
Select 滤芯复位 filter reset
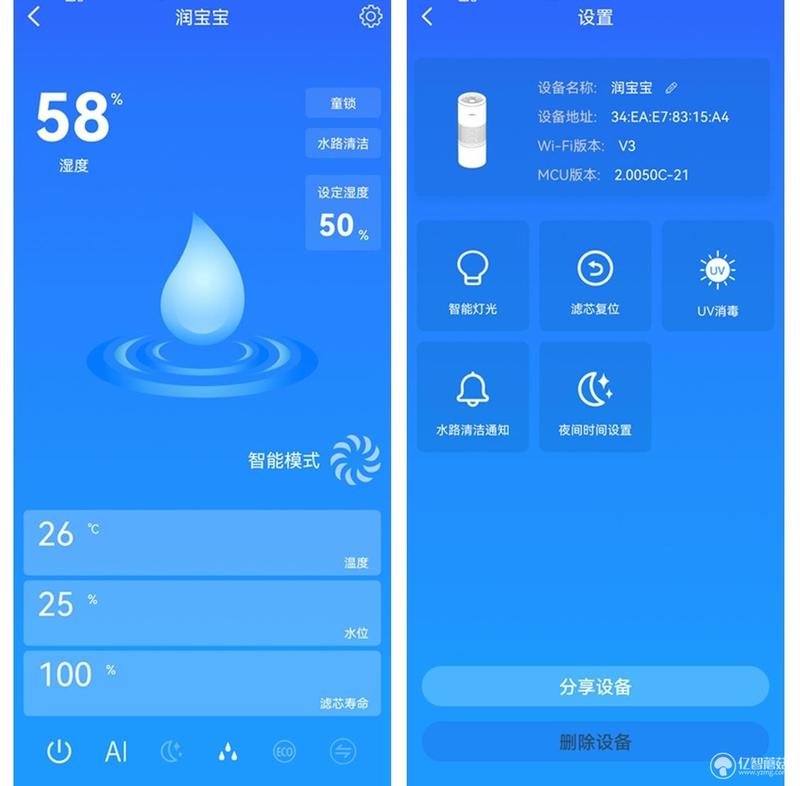coord(595,277)
